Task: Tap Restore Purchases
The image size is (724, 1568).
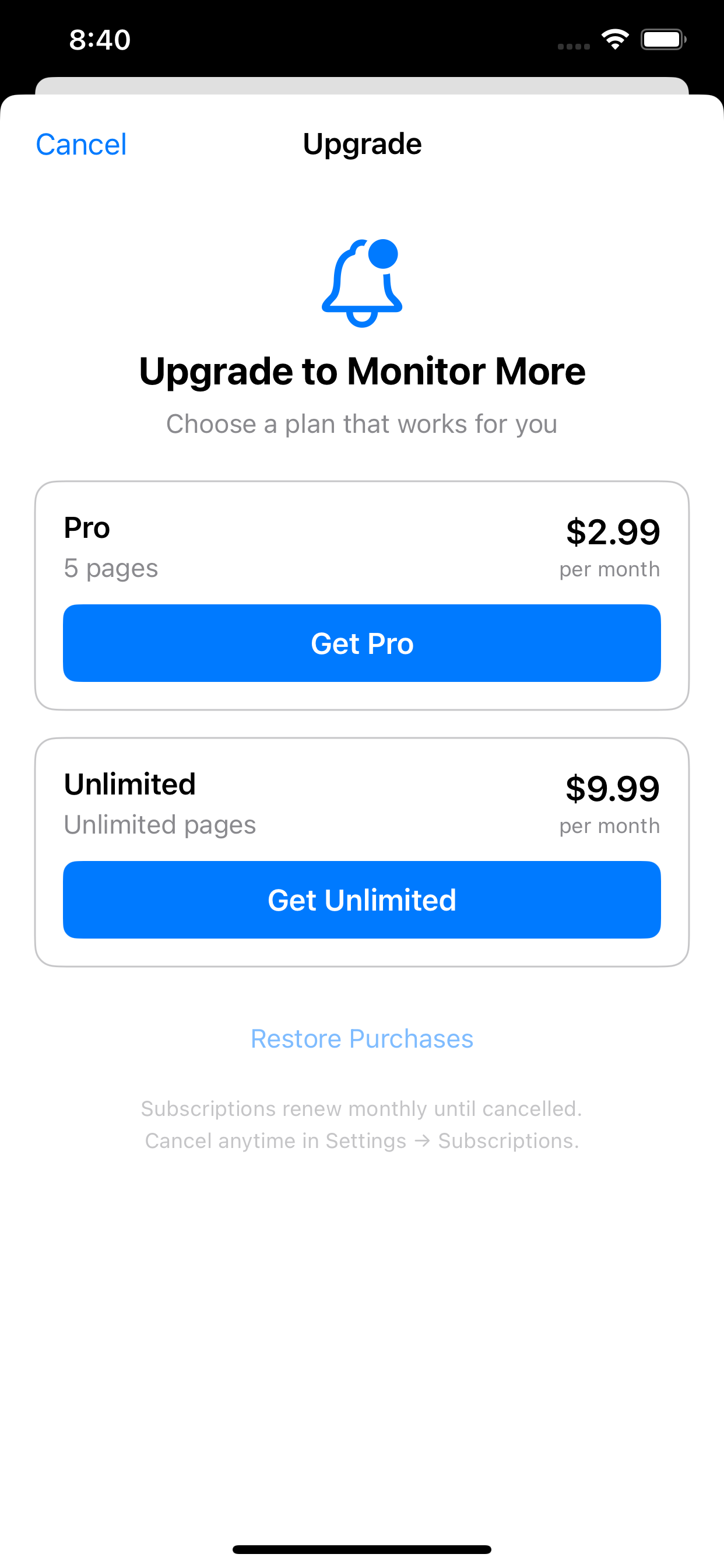Action: [x=361, y=1038]
